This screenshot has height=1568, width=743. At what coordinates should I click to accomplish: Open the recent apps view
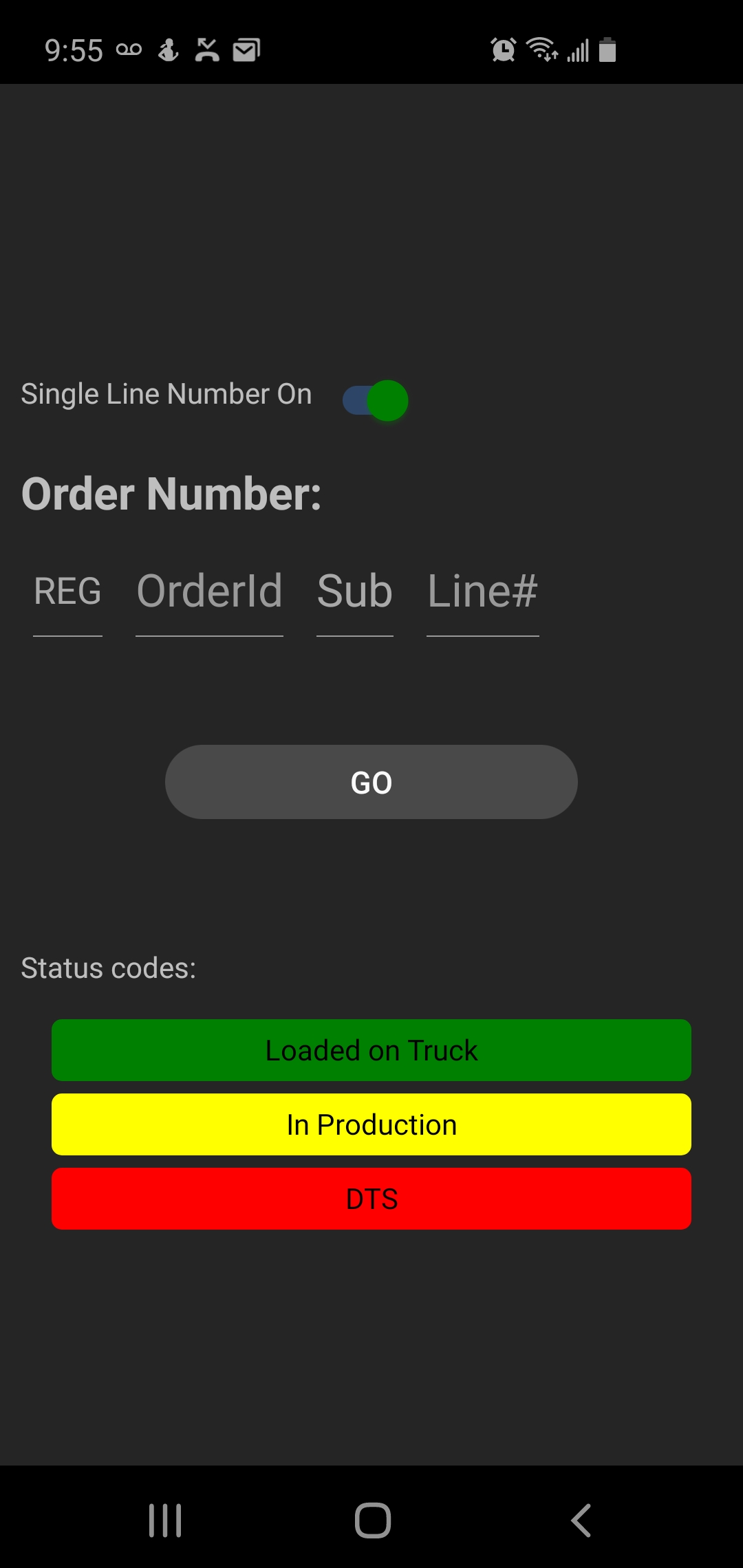pos(165,1520)
